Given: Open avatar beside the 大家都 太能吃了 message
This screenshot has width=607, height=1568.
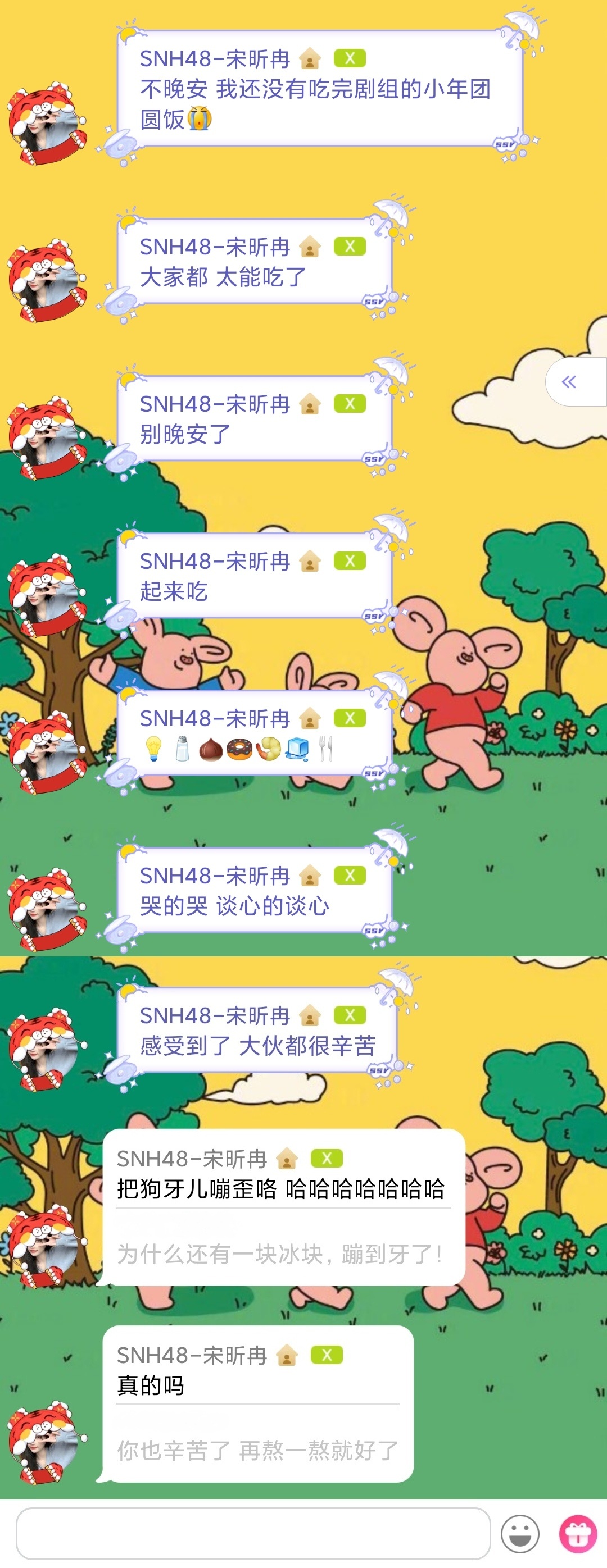Looking at the screenshot, I should pos(46,281).
